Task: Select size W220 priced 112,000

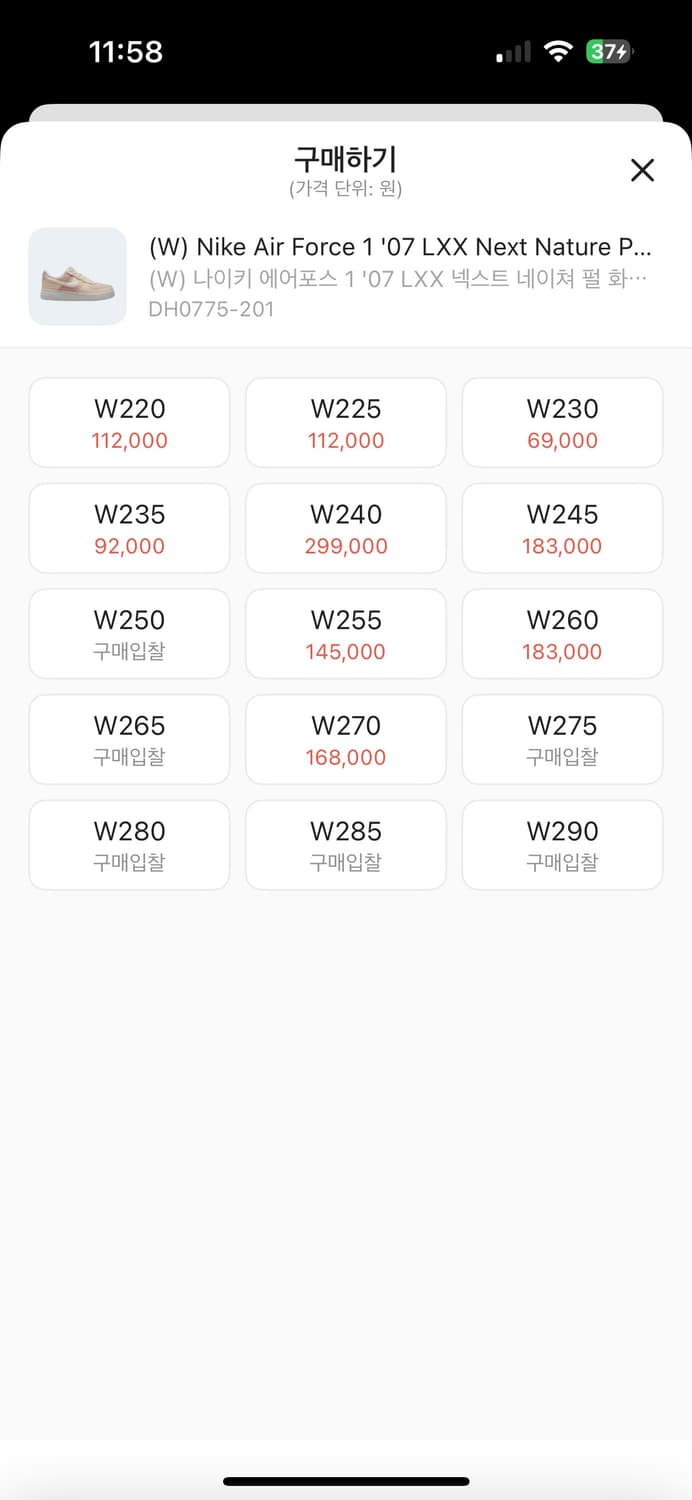Action: tap(130, 422)
